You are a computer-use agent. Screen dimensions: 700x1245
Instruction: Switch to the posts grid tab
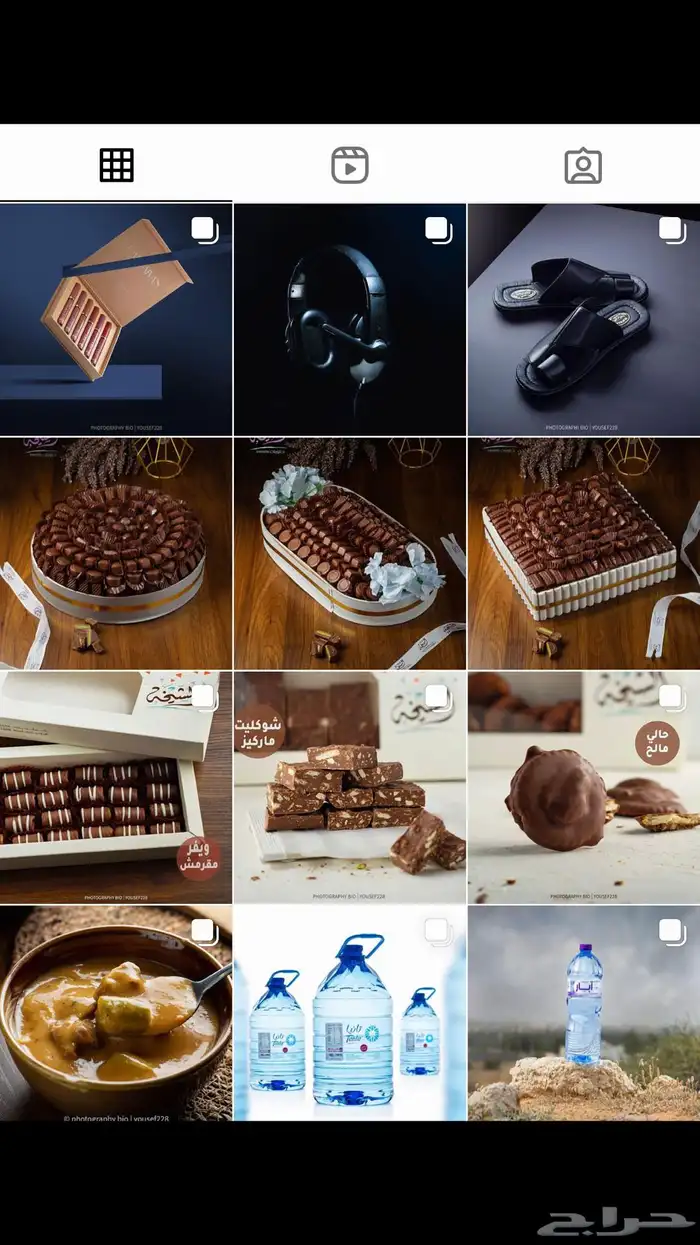tap(116, 165)
